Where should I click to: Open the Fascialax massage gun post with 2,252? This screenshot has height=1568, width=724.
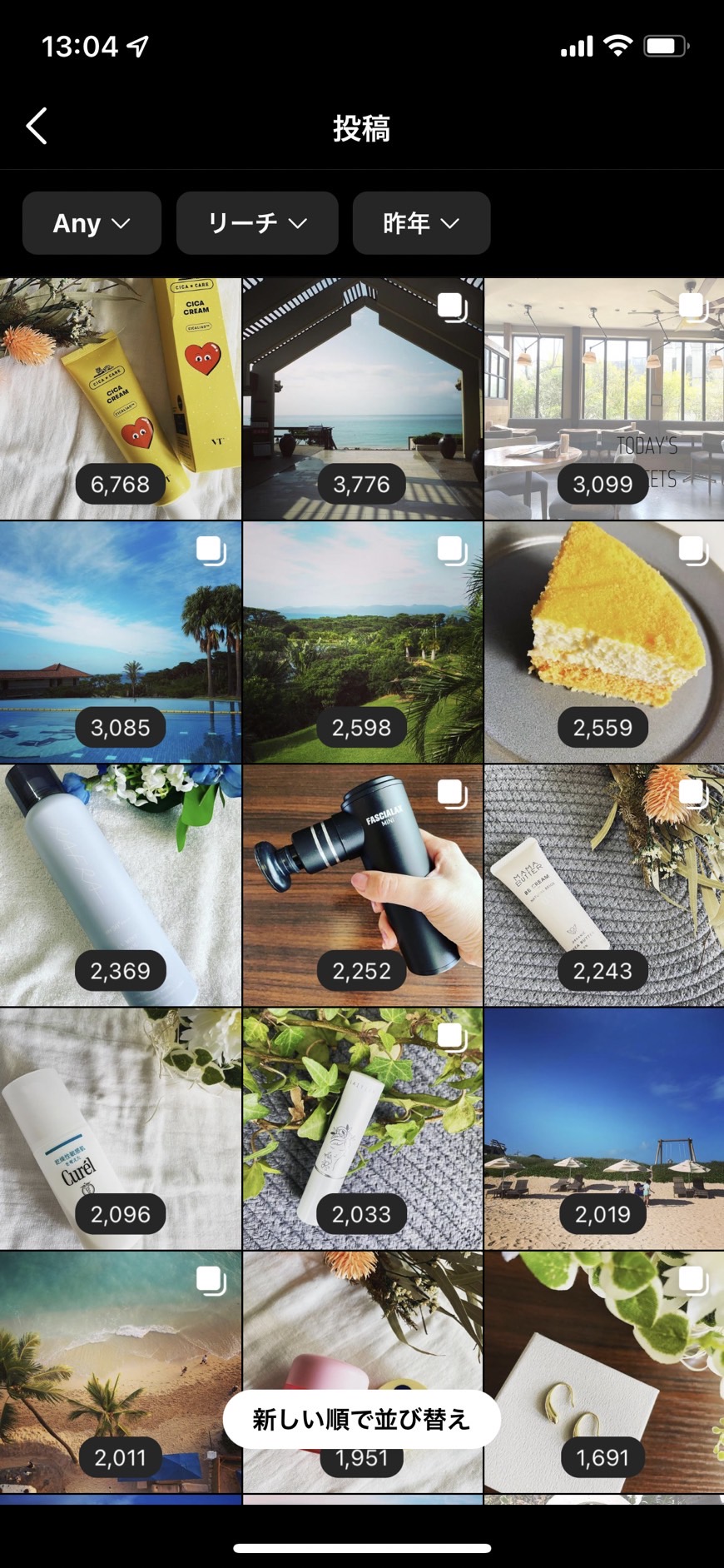pyautogui.click(x=362, y=886)
